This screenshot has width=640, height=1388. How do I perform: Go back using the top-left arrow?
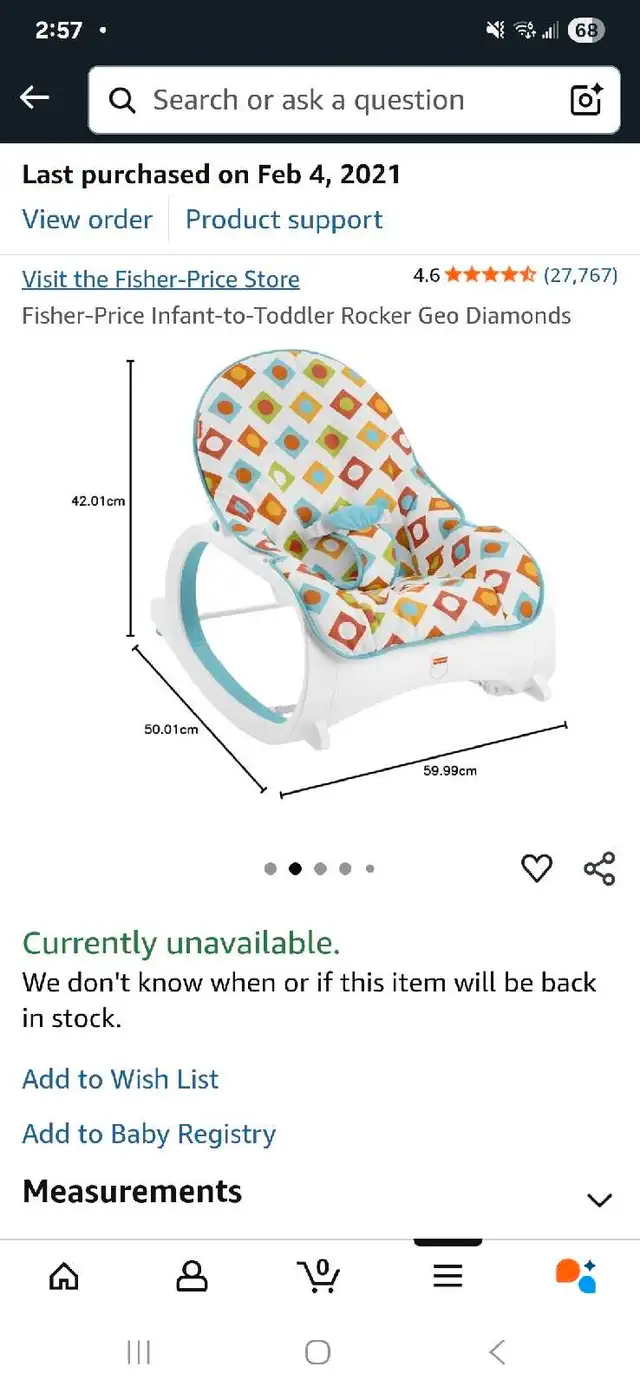35,97
